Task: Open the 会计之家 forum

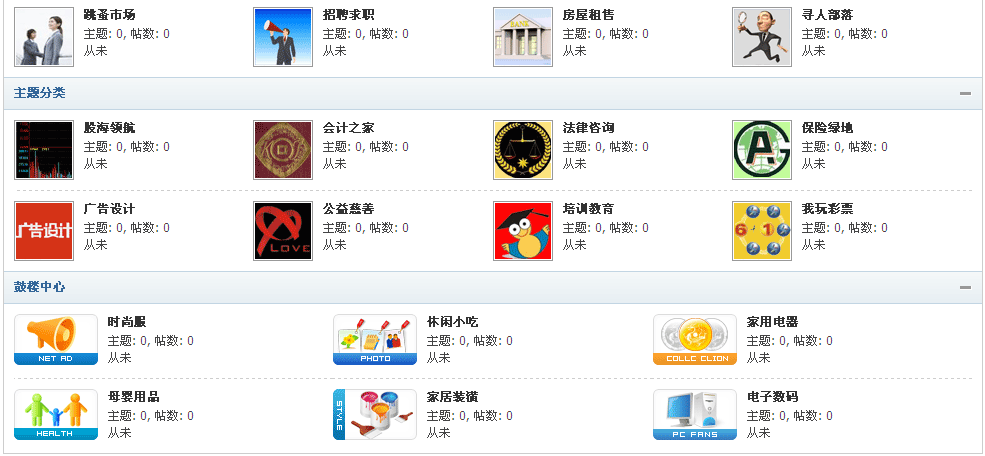Action: point(348,128)
